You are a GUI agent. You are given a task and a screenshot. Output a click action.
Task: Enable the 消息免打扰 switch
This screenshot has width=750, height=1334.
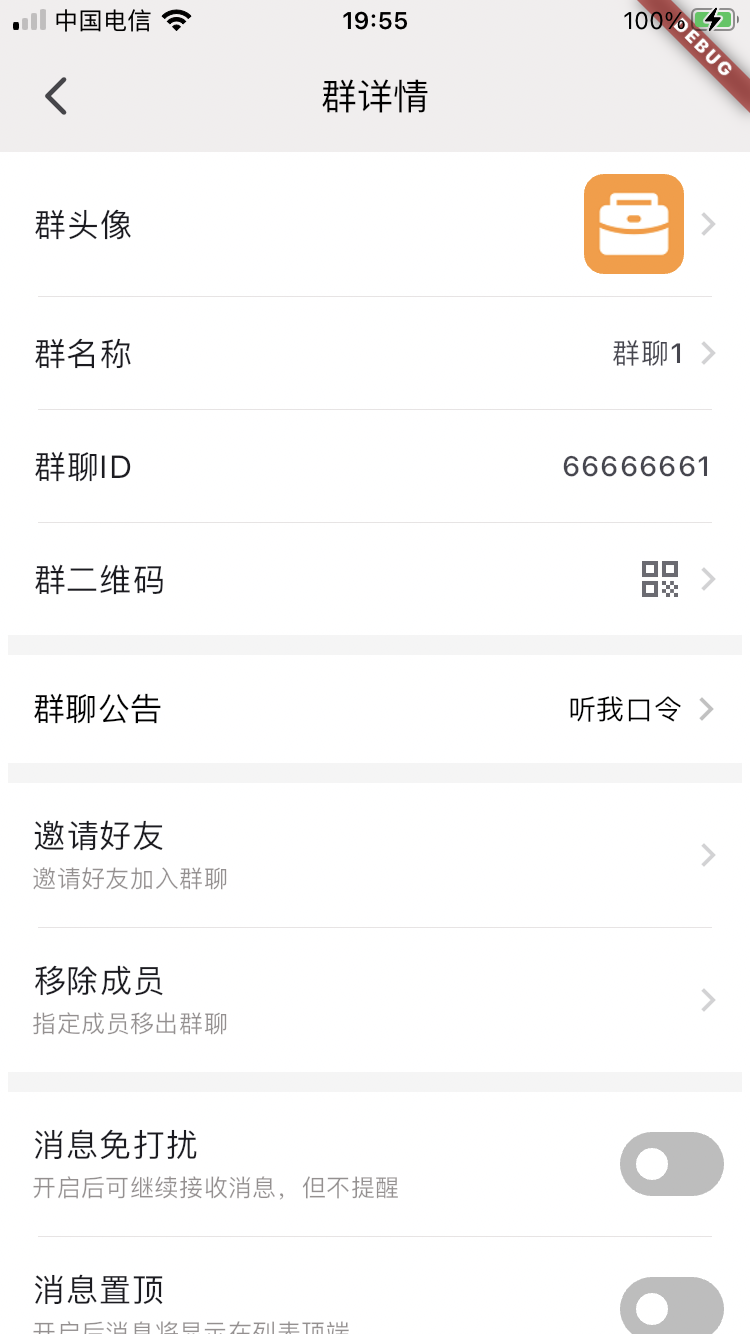click(671, 1164)
